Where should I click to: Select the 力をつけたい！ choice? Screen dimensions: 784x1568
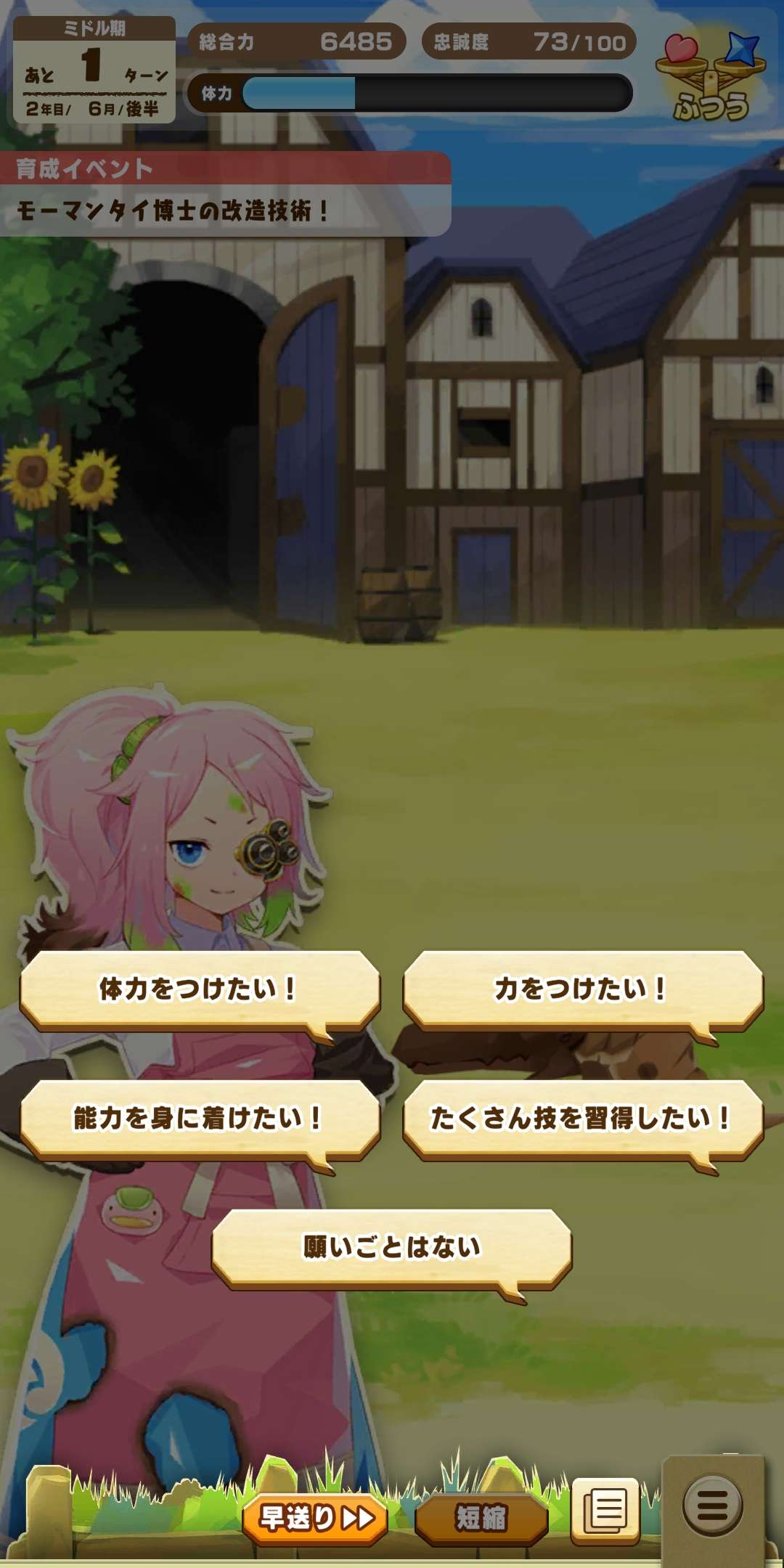[x=582, y=989]
